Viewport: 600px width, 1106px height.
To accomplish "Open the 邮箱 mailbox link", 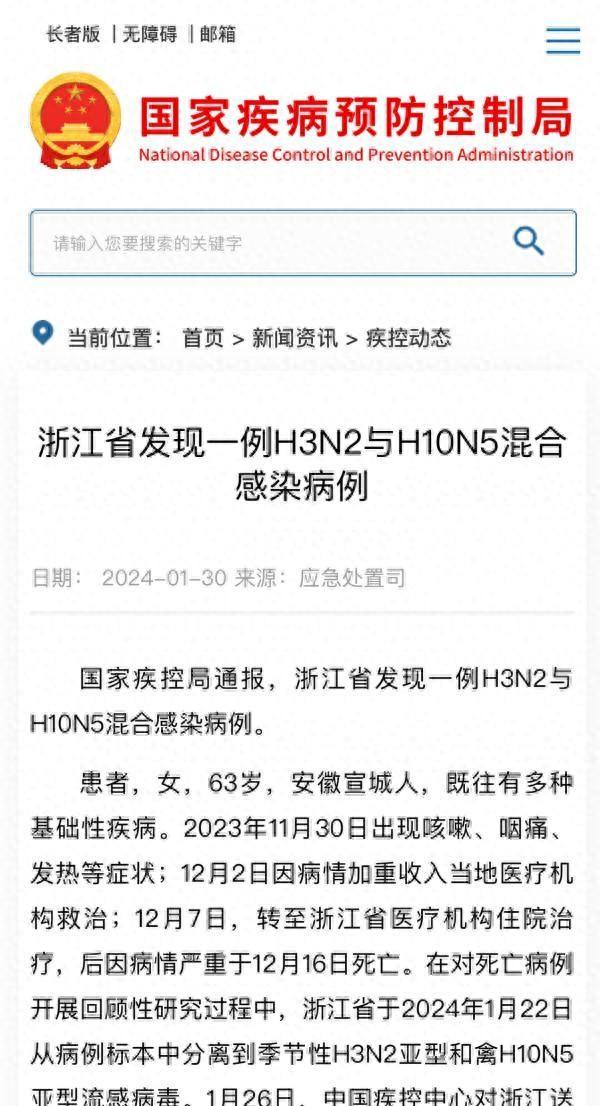I will click(218, 34).
